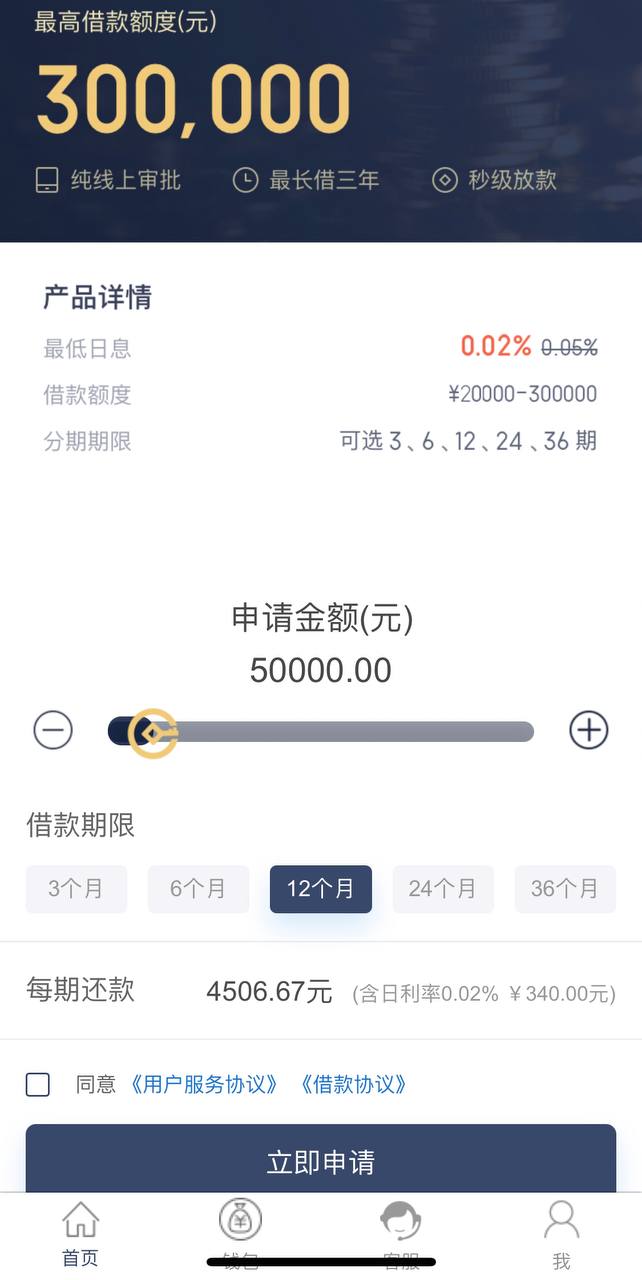Switch to the 我 profile tab

561,1234
